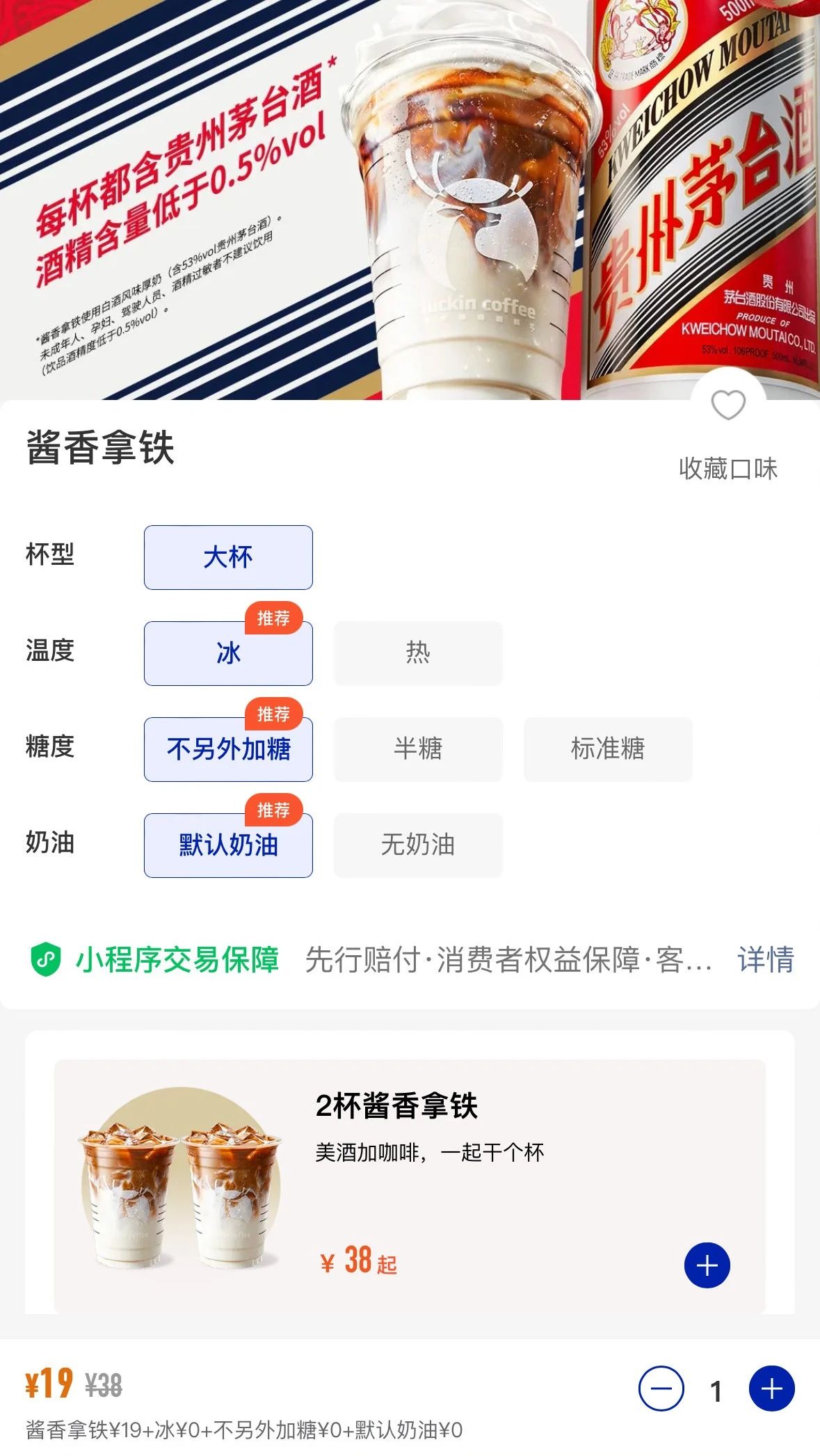Select 标准糖 sugar level
Image resolution: width=820 pixels, height=1456 pixels.
(608, 749)
